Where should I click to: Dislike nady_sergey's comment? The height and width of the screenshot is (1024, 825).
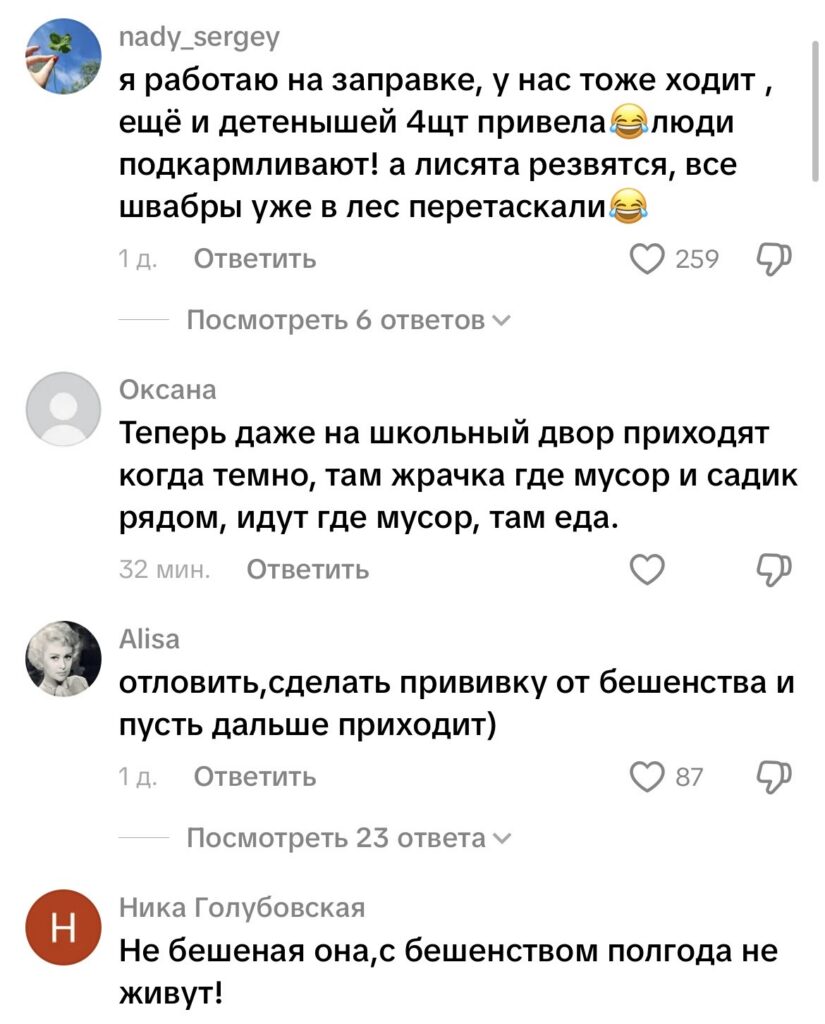tap(774, 259)
